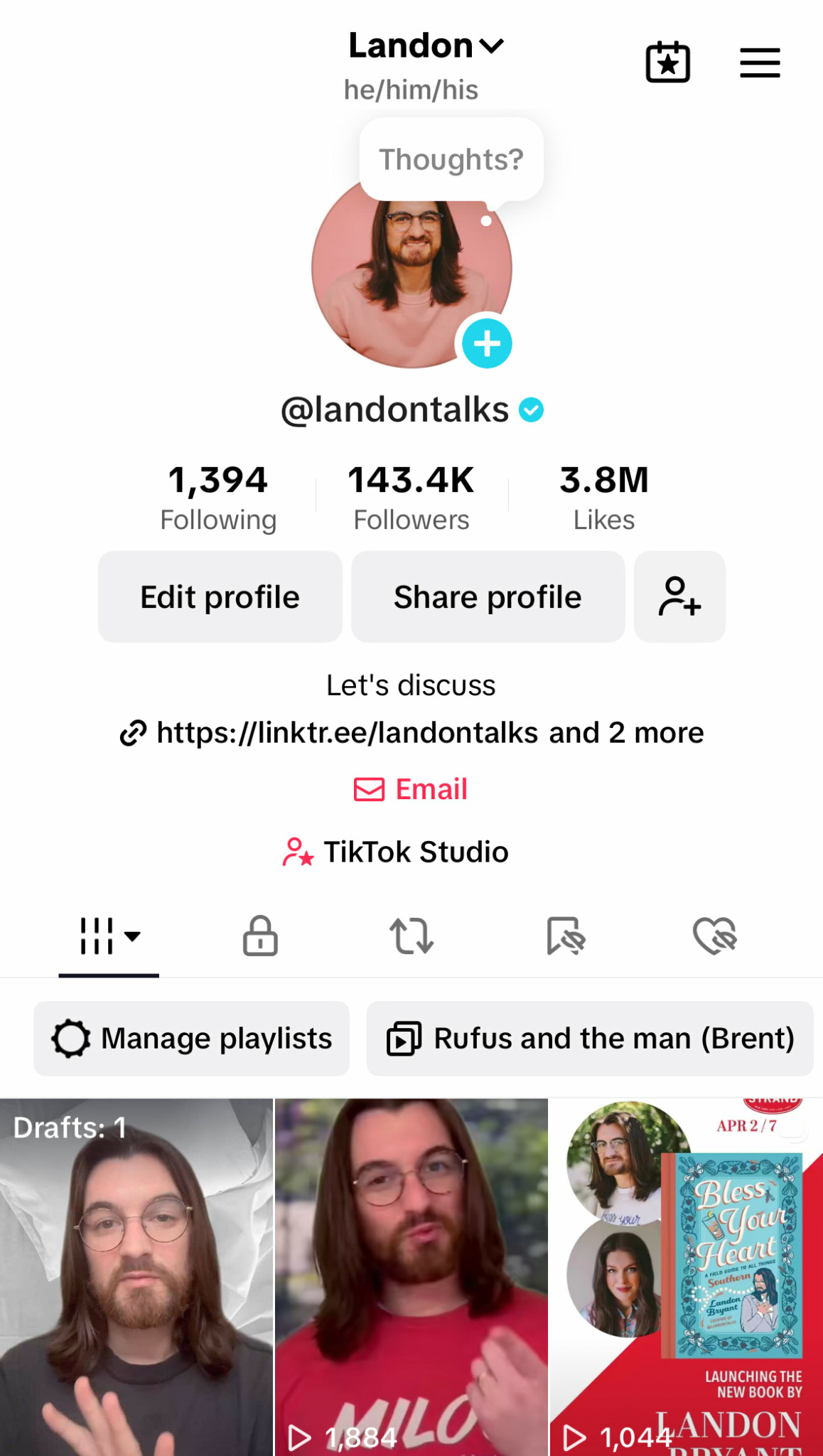Open TikTok Studio
Viewport: 823px width, 1456px height.
[397, 852]
